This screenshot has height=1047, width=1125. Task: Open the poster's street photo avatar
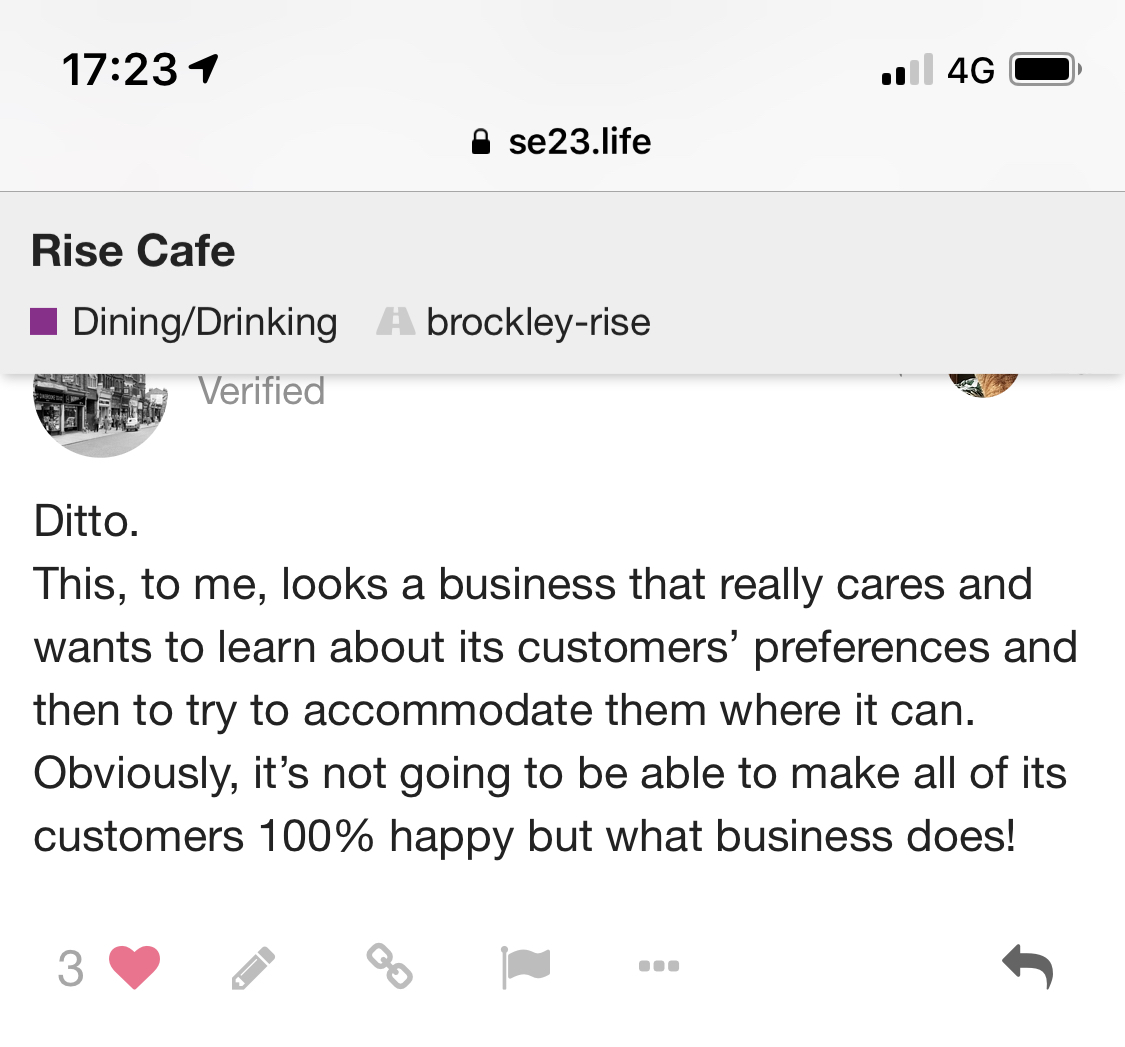click(100, 412)
